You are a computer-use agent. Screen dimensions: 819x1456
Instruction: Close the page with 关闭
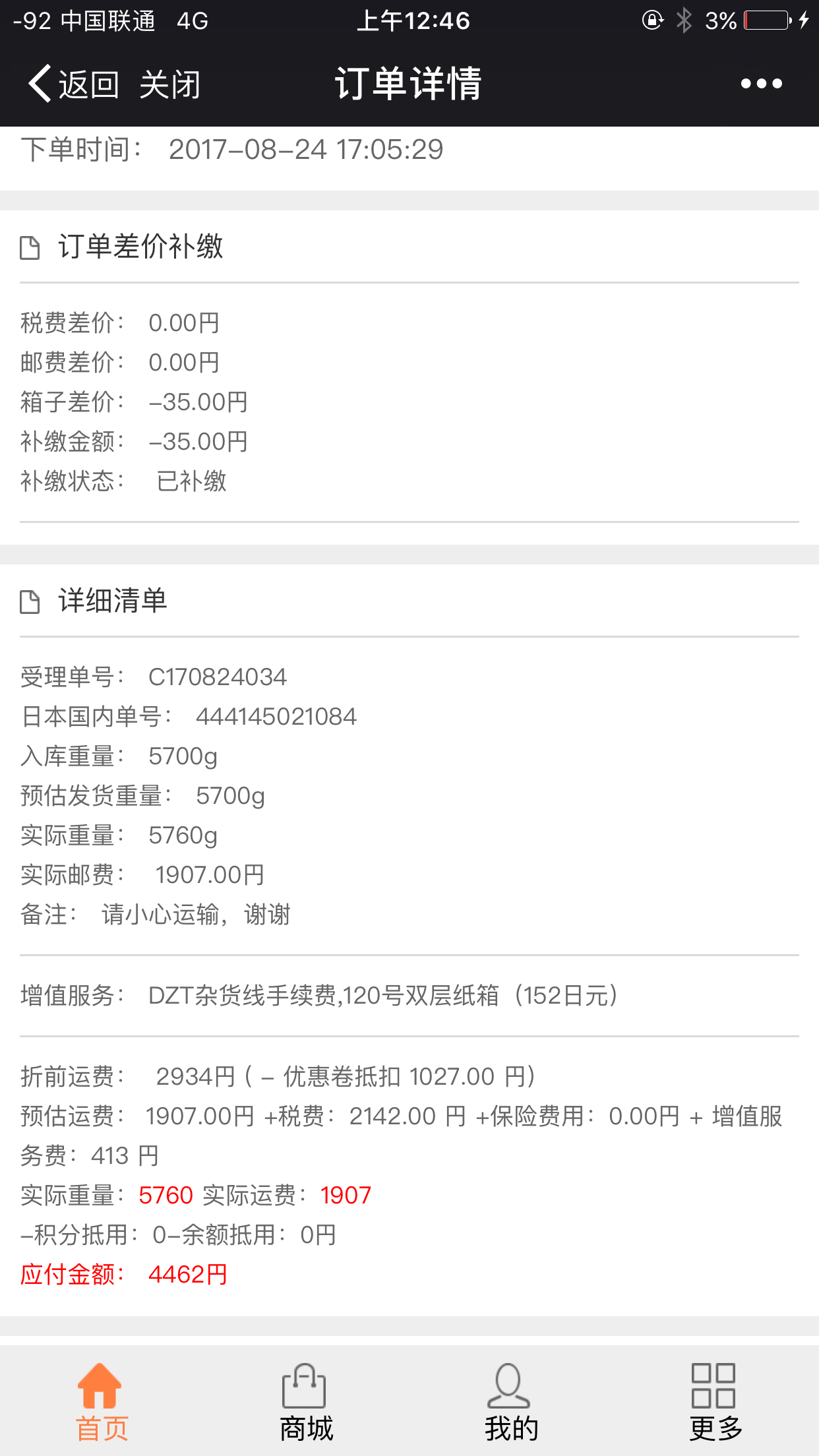(169, 84)
